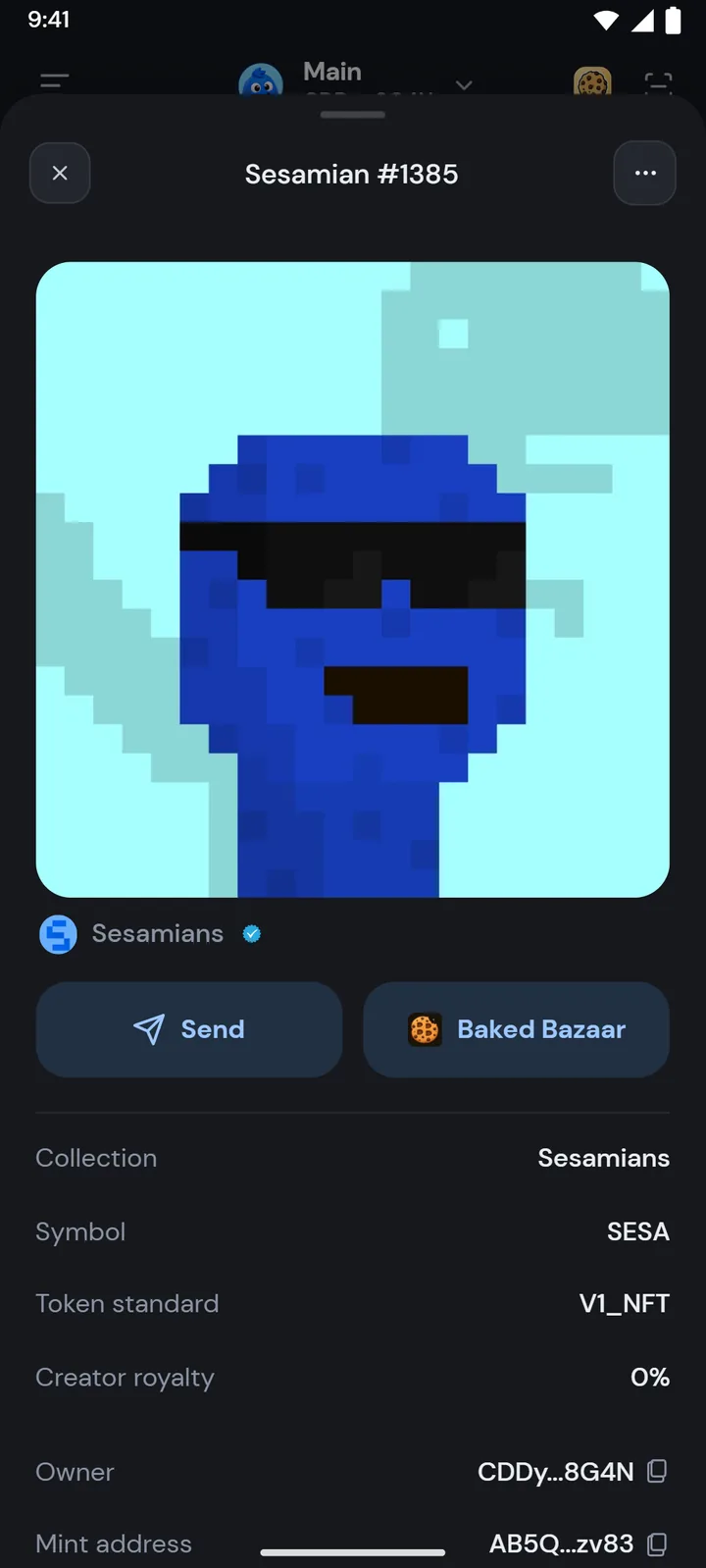The image size is (706, 1568).
Task: Close the Sesamian #1385 detail sheet
Action: pos(60,174)
